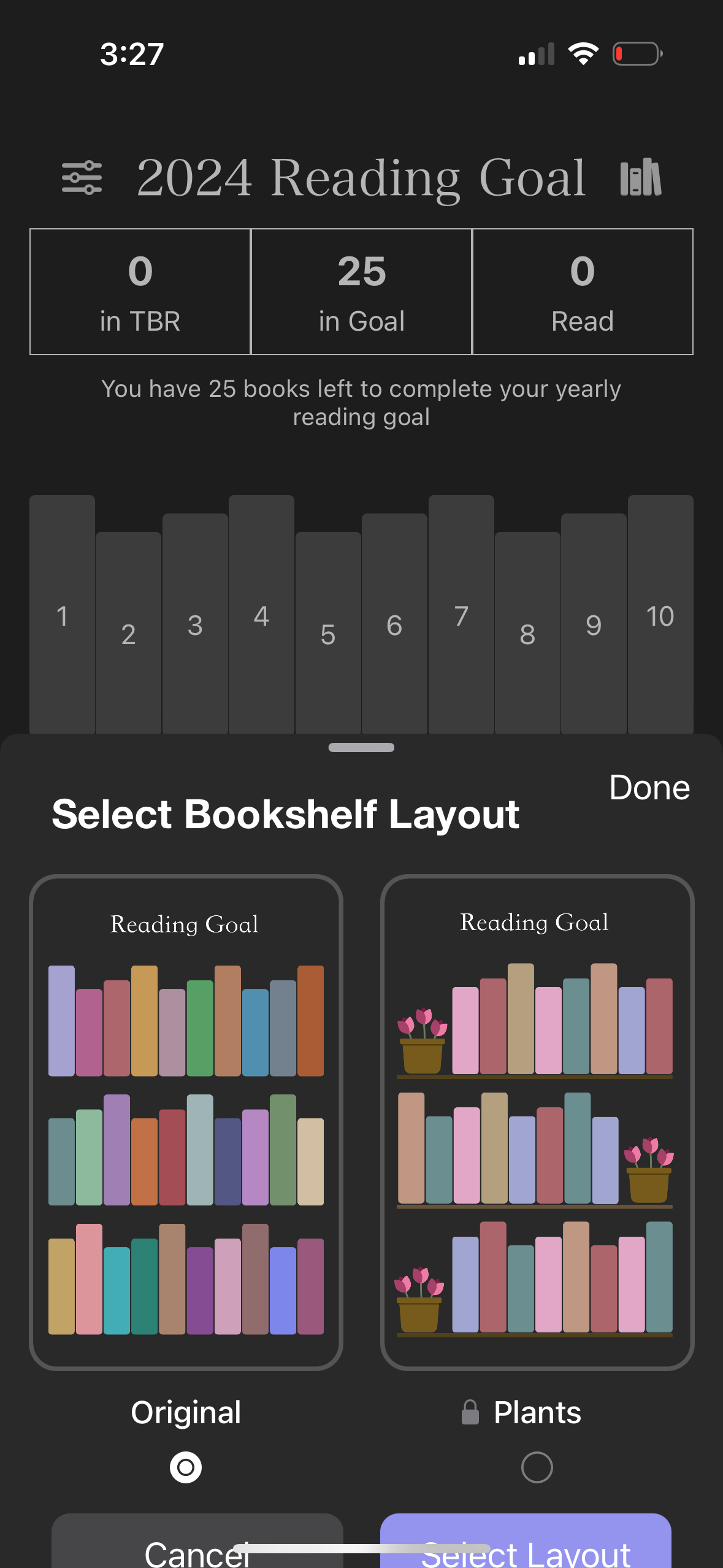Image resolution: width=723 pixels, height=1568 pixels.
Task: Open the reading goal filter settings icon
Action: (x=83, y=178)
